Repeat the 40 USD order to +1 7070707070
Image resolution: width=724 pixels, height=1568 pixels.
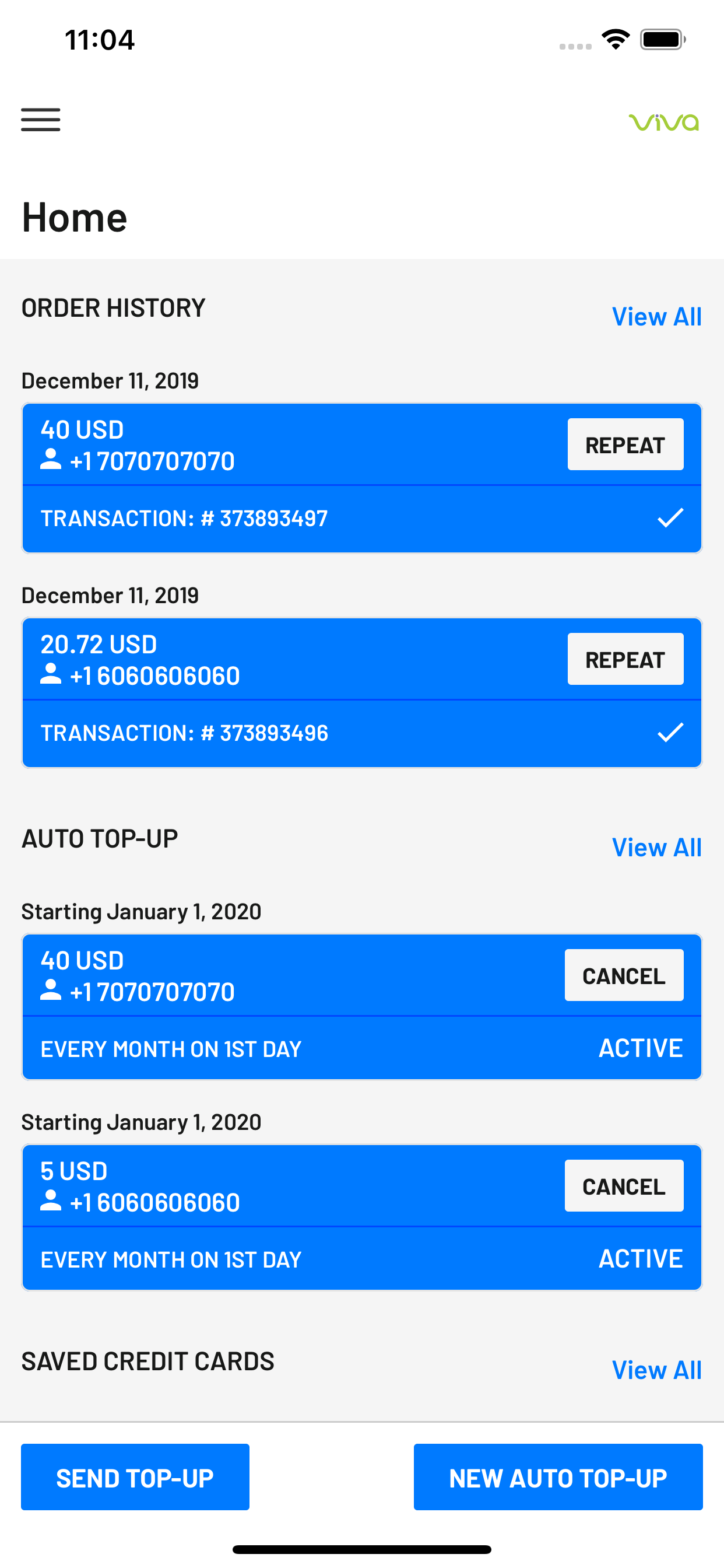pyautogui.click(x=625, y=444)
